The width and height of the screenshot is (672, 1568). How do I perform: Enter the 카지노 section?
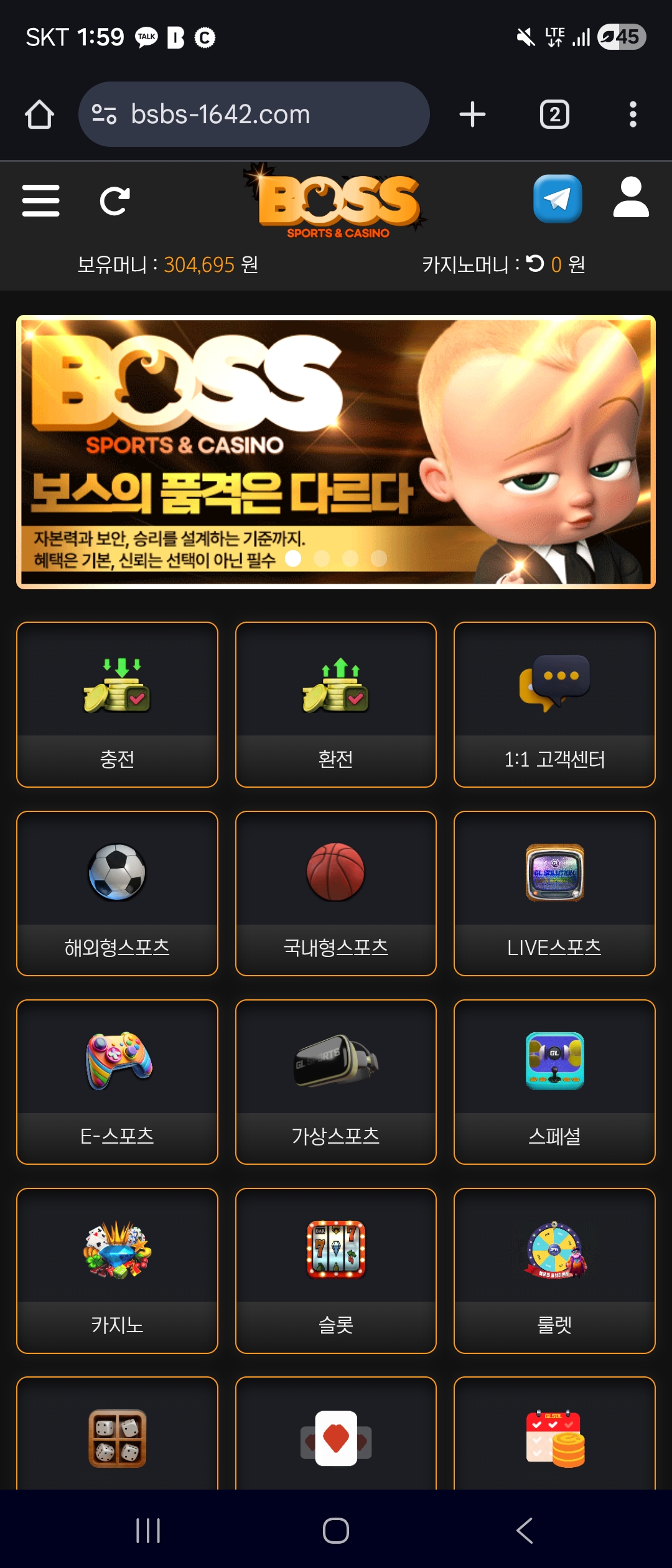[117, 1271]
